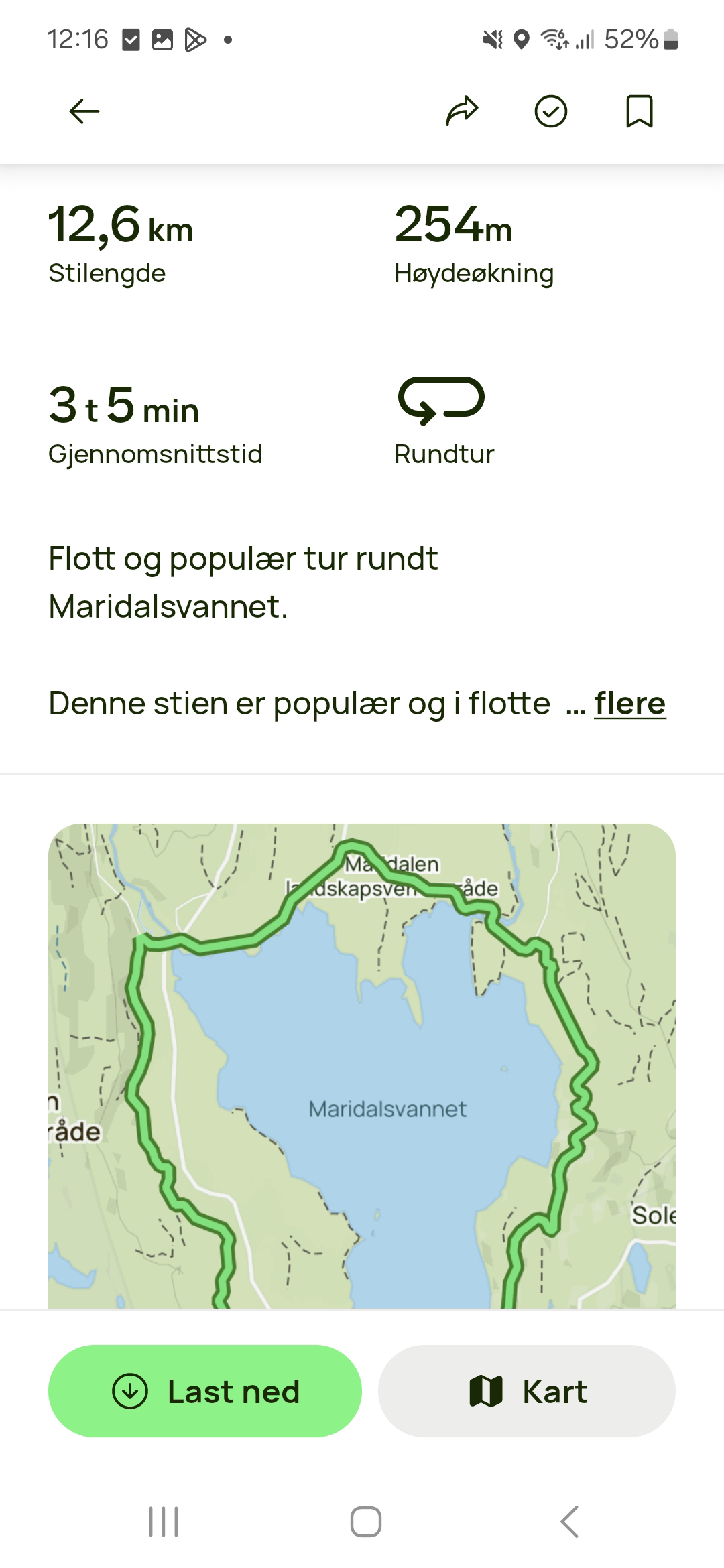The image size is (724, 1568).
Task: Mark the trail as completed
Action: pos(550,111)
